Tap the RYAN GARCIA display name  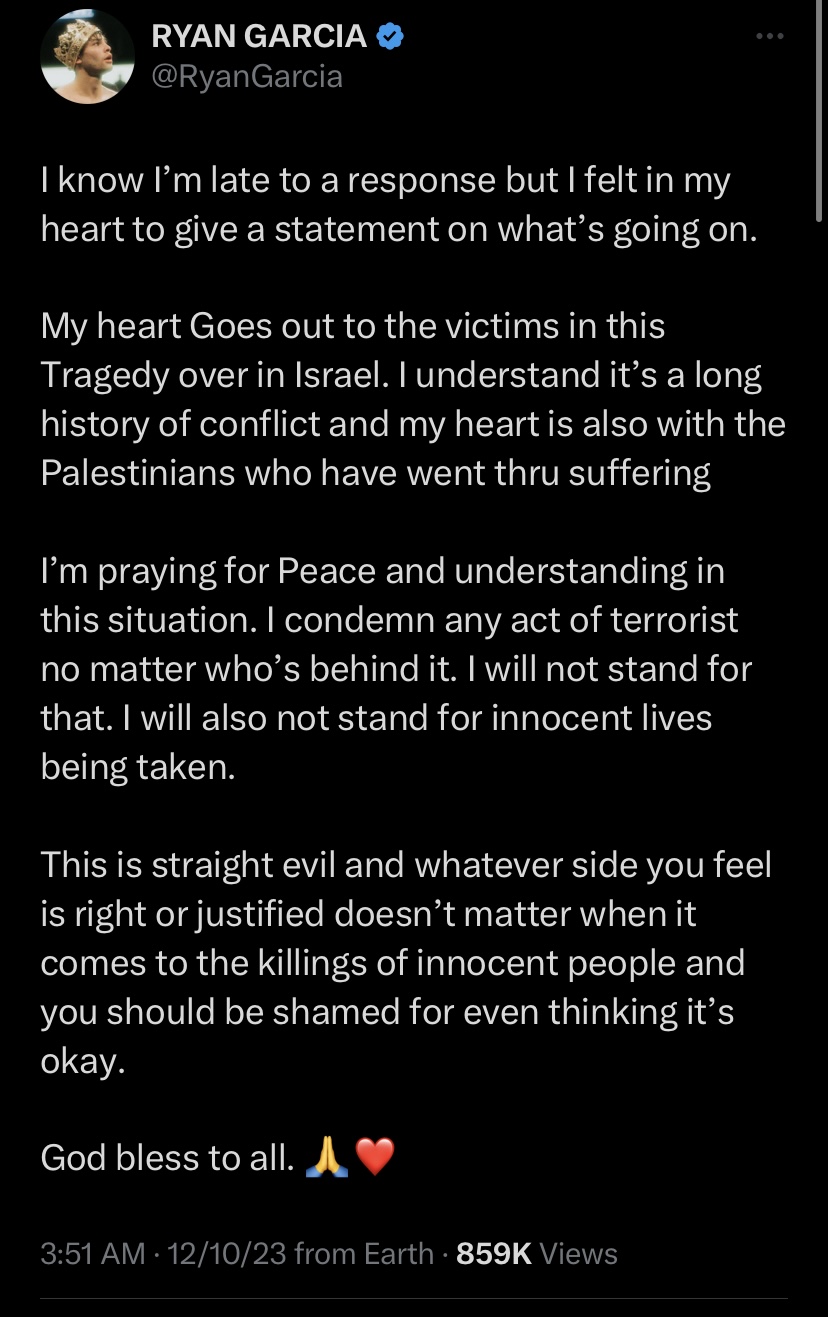tap(259, 37)
